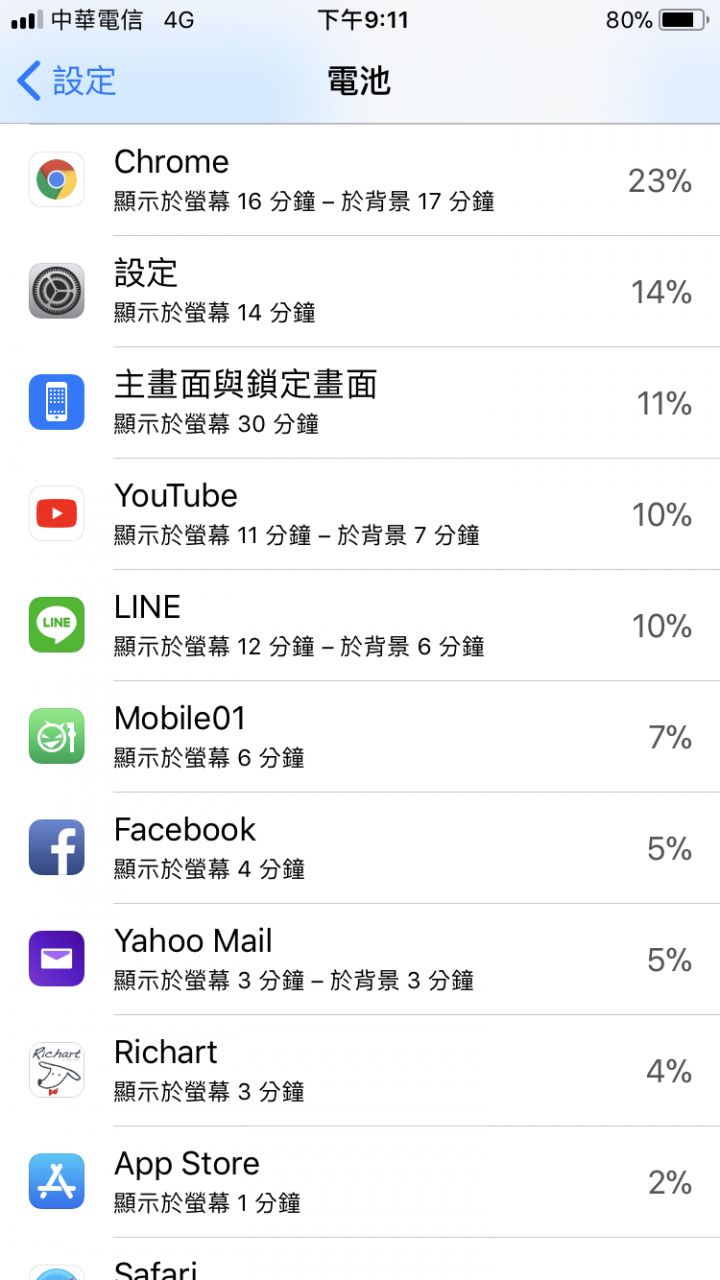Go back to 設定
Screen dimensions: 720x1280
(67, 81)
